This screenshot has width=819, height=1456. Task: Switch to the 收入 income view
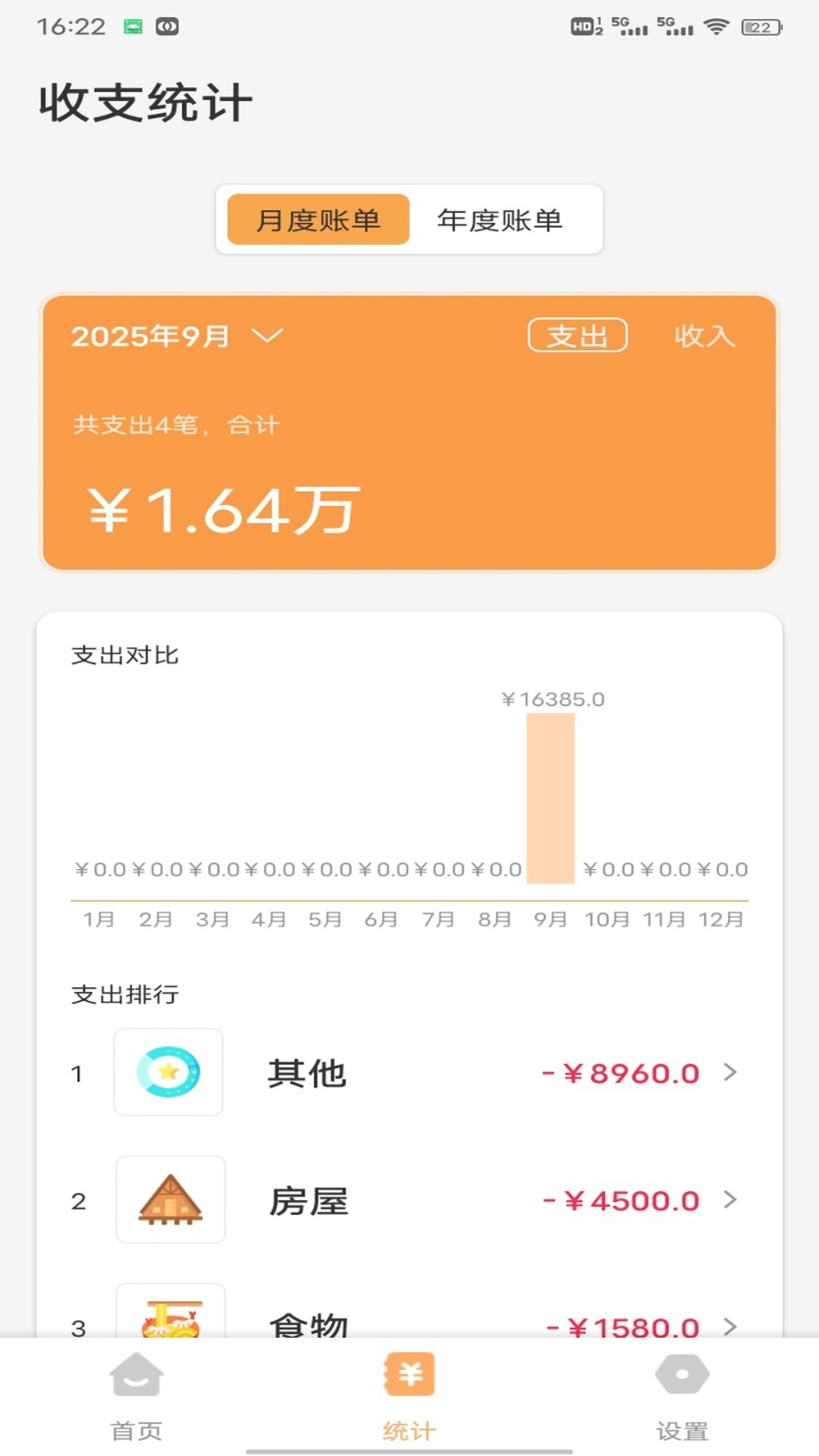[x=704, y=336]
